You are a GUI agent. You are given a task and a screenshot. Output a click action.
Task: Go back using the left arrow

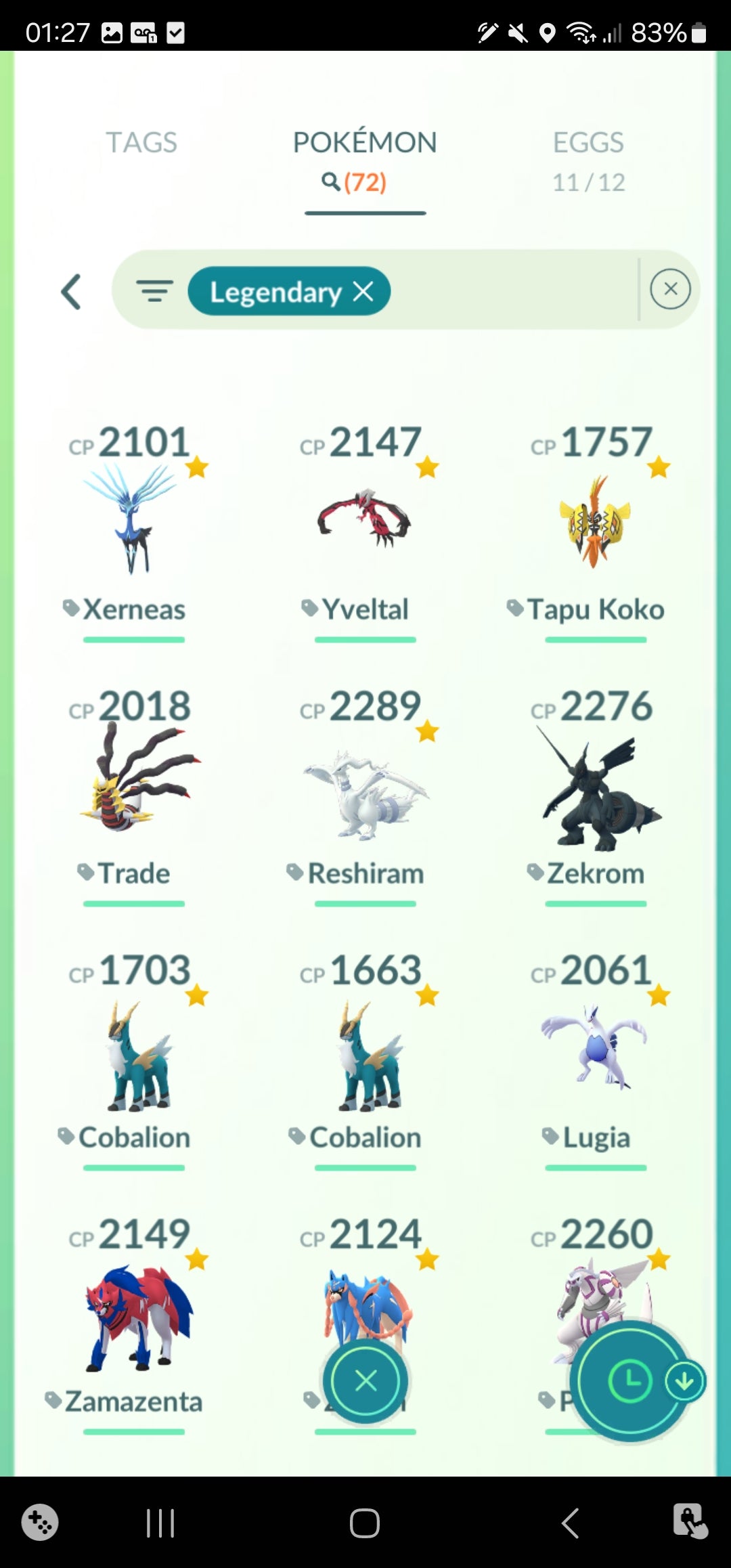pos(72,292)
